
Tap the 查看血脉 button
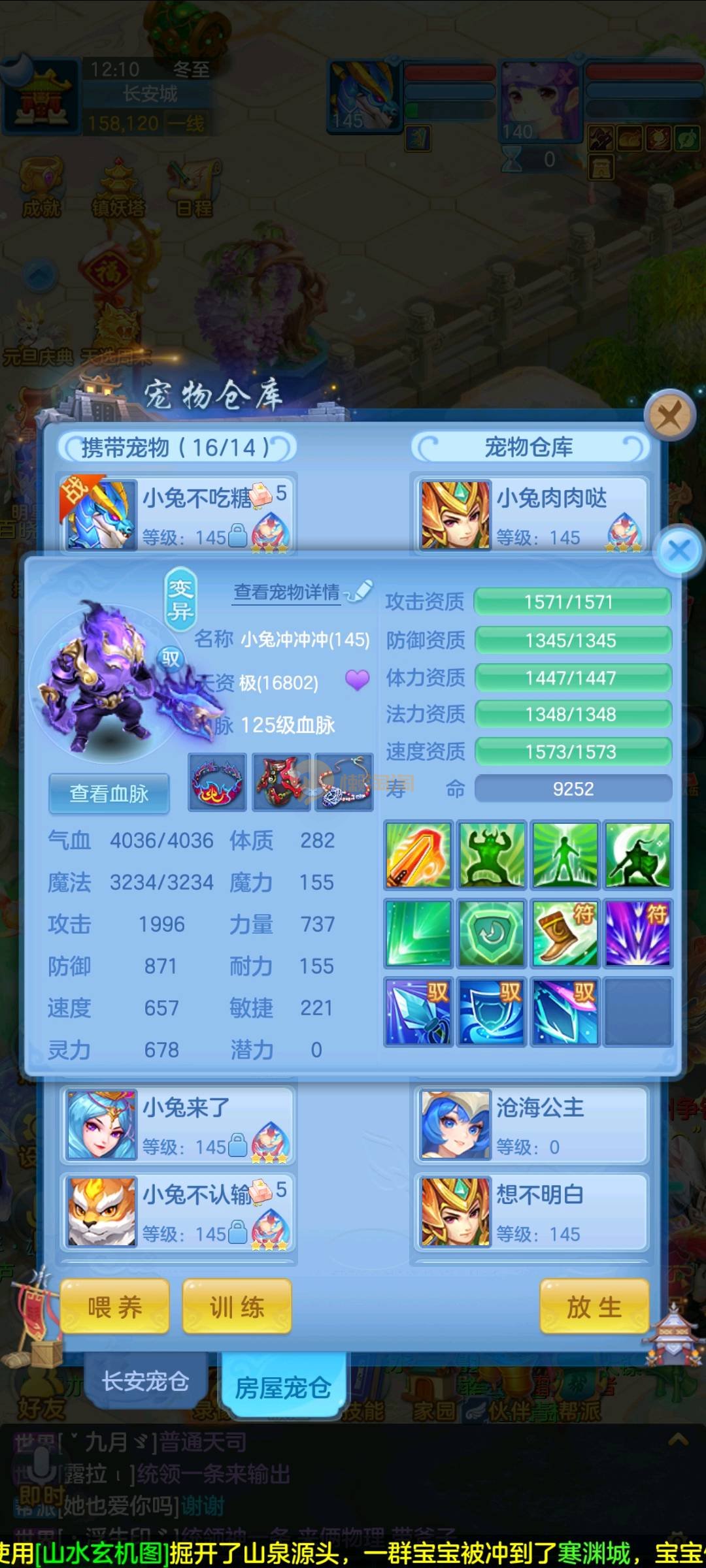click(109, 793)
